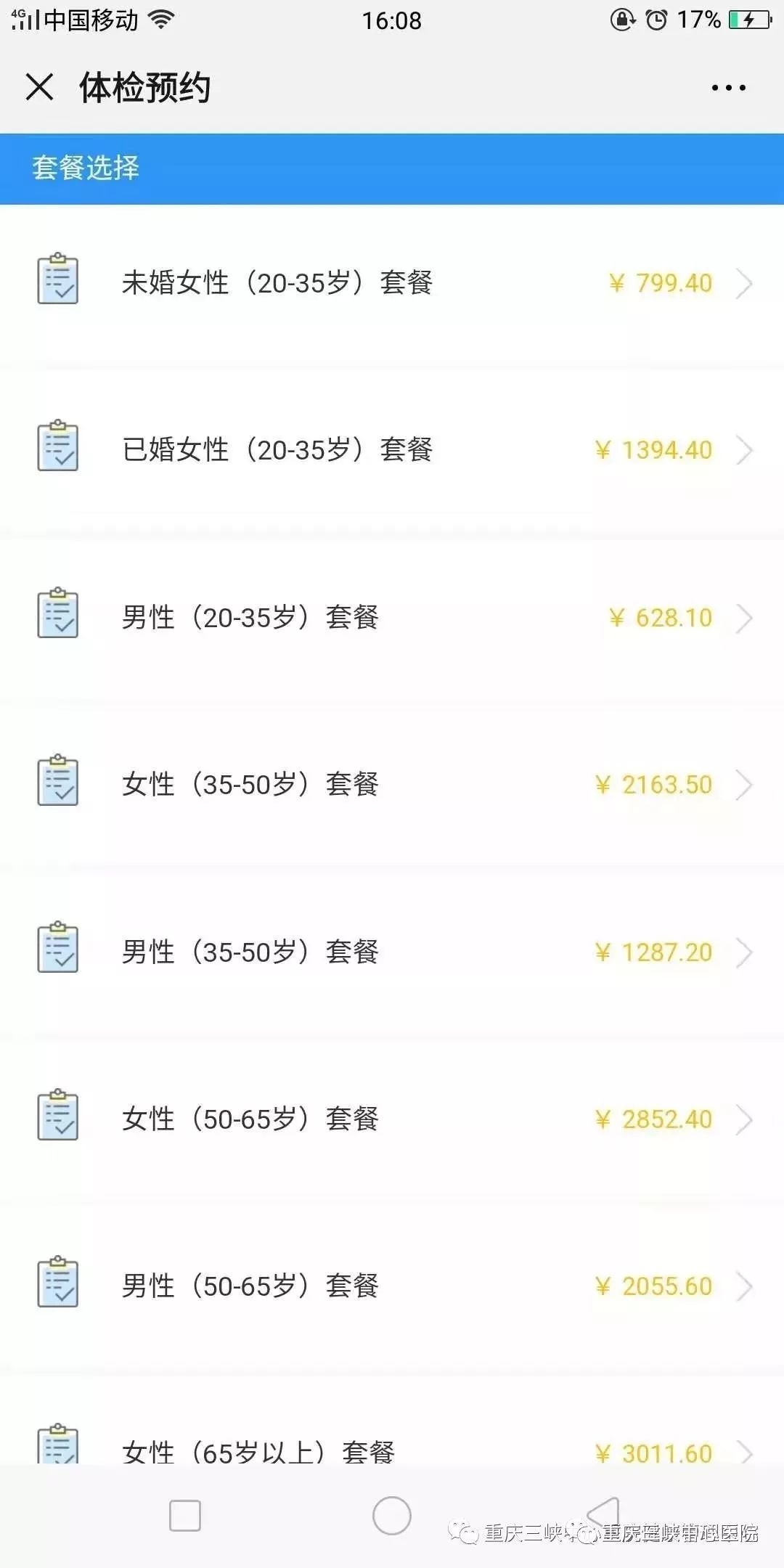
Task: Open the three-dot overflow menu
Action: click(728, 88)
